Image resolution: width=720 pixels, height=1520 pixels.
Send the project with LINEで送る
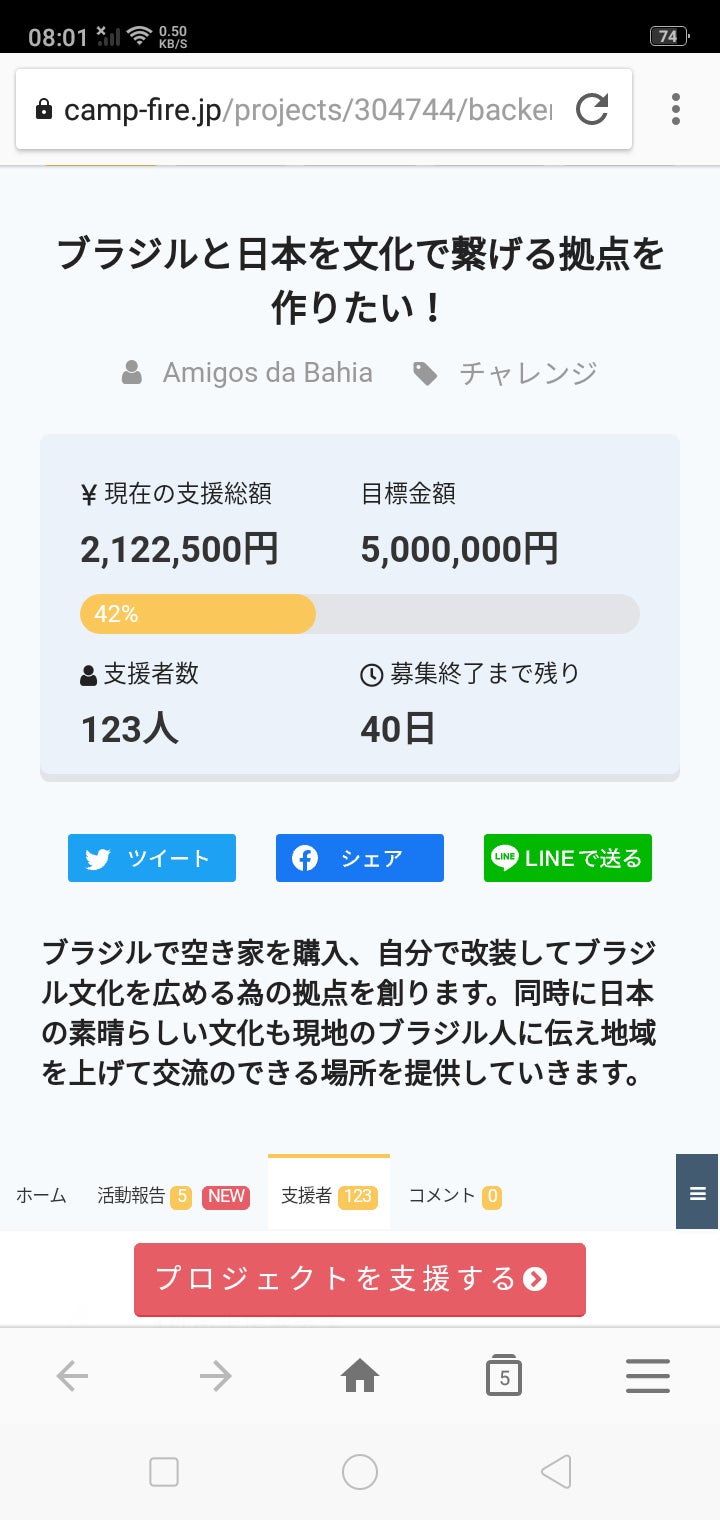(x=568, y=858)
